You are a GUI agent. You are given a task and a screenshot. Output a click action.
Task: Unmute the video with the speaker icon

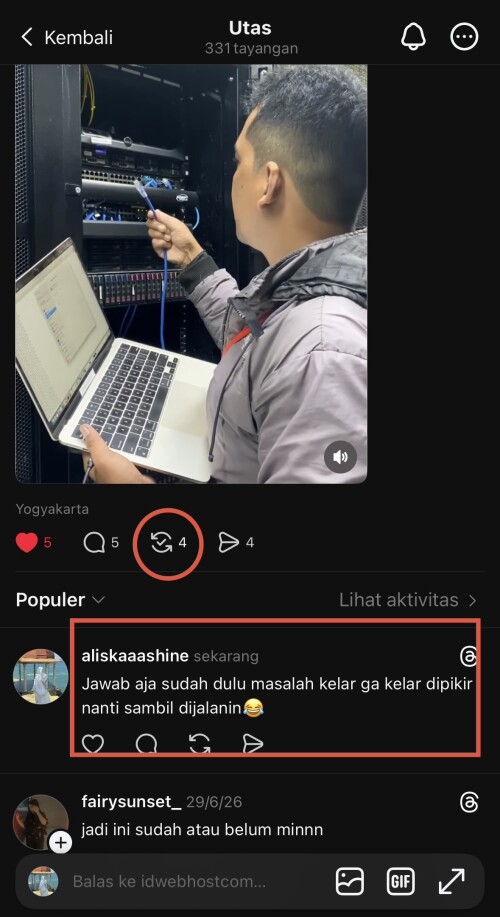tap(340, 457)
